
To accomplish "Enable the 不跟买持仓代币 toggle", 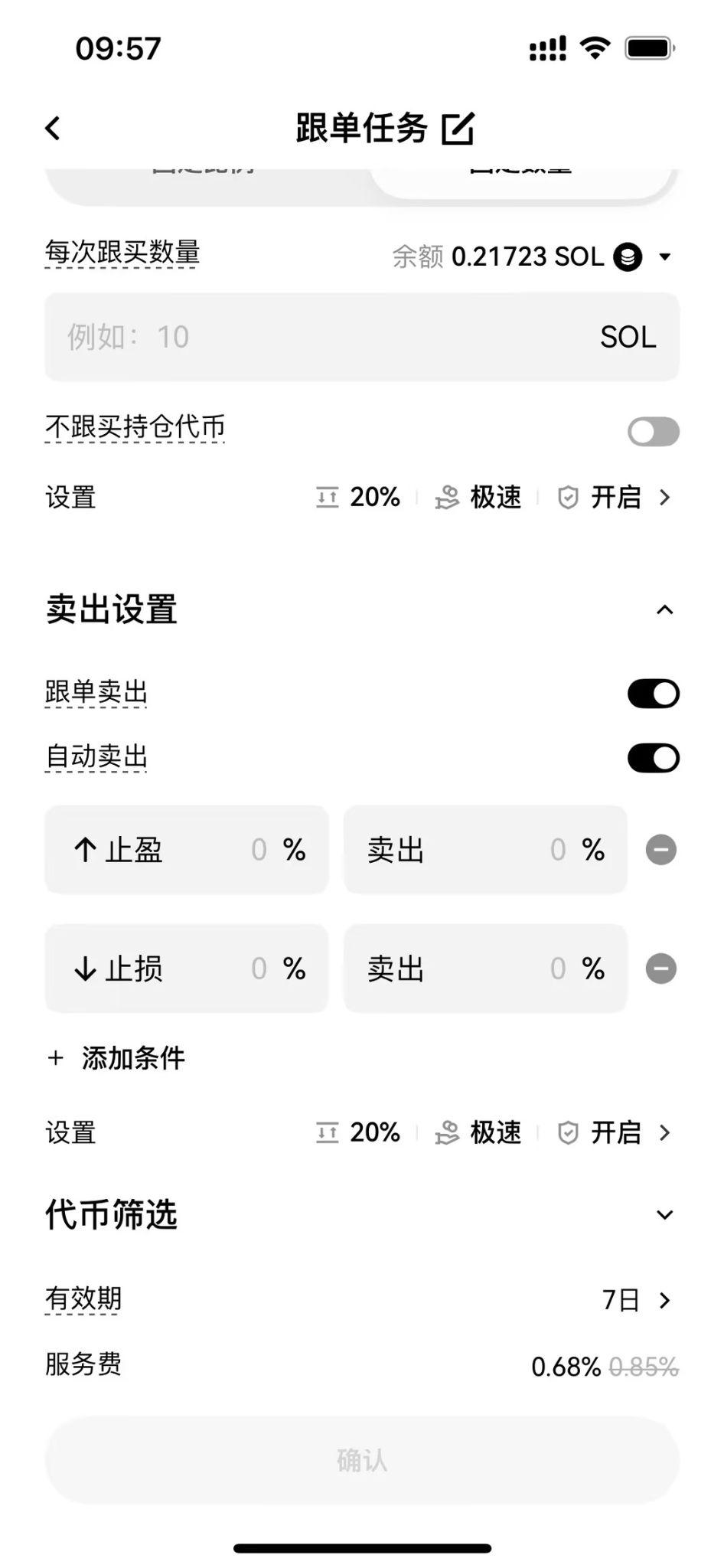I will click(x=653, y=431).
